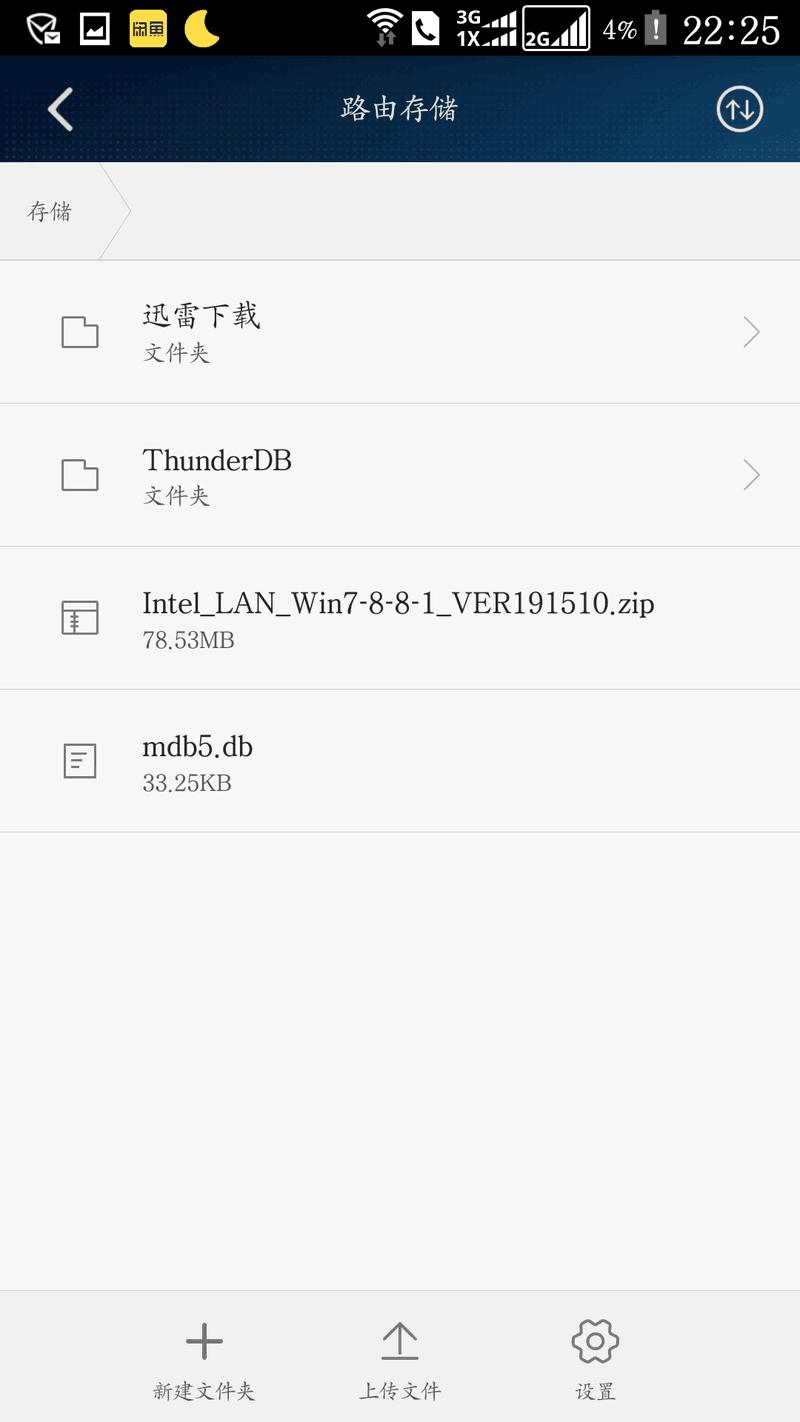Tap the Wi-Fi indicator in the status bar
800x1422 pixels.
(x=385, y=26)
